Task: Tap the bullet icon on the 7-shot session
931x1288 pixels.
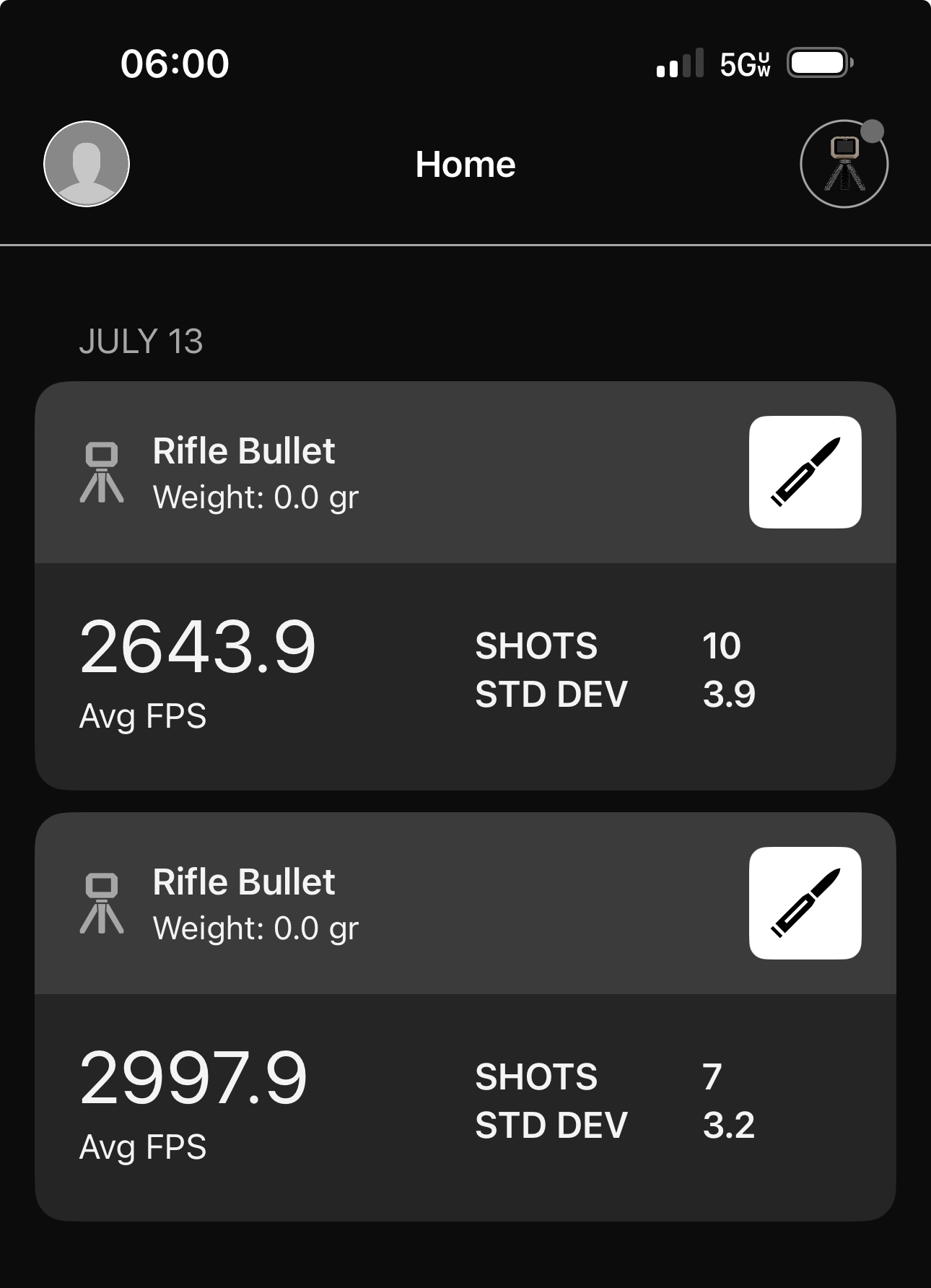Action: click(x=805, y=903)
